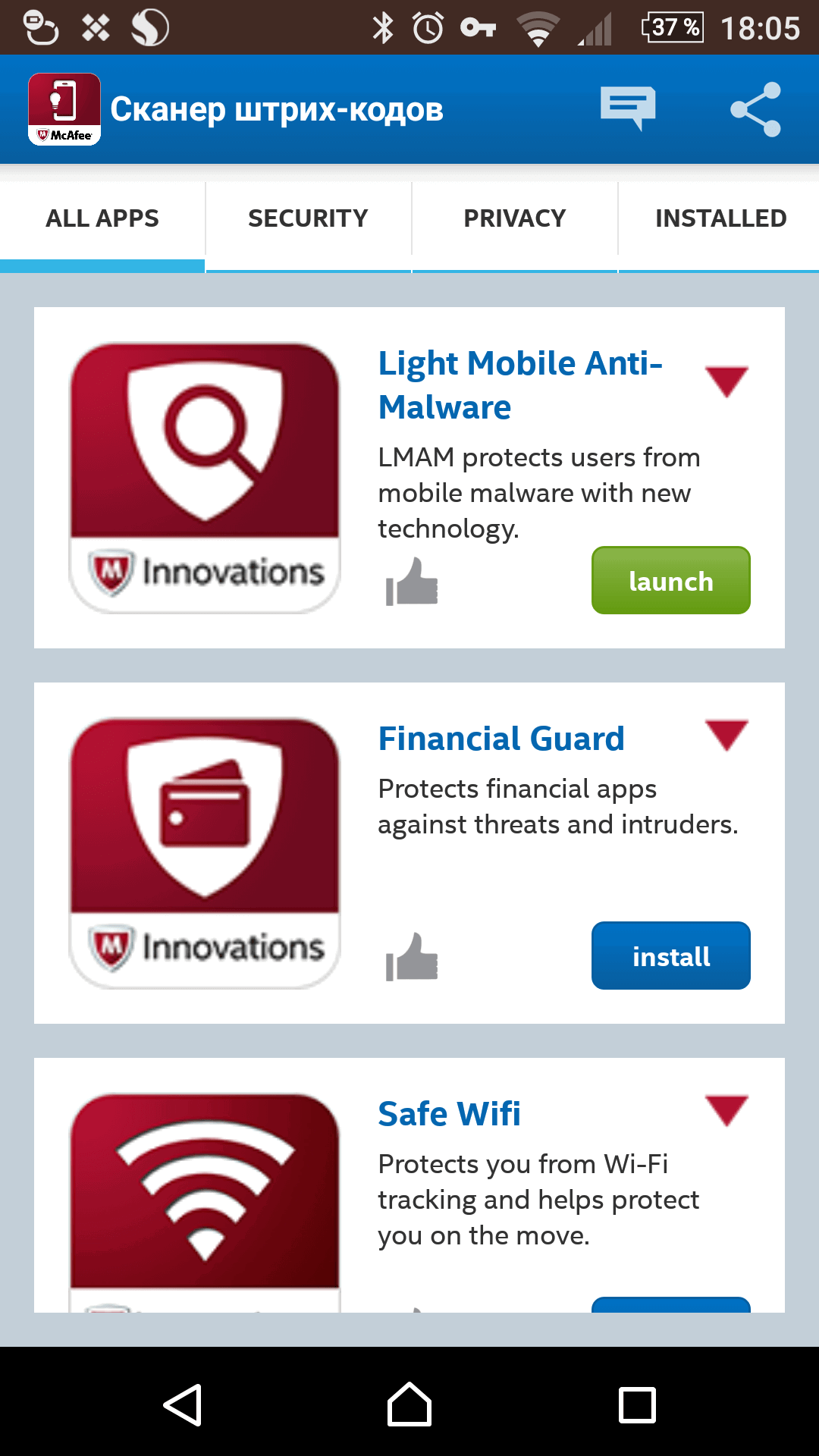Like Light Mobile Anti-Malware with thumbs up
This screenshot has height=1456, width=819.
(x=412, y=582)
